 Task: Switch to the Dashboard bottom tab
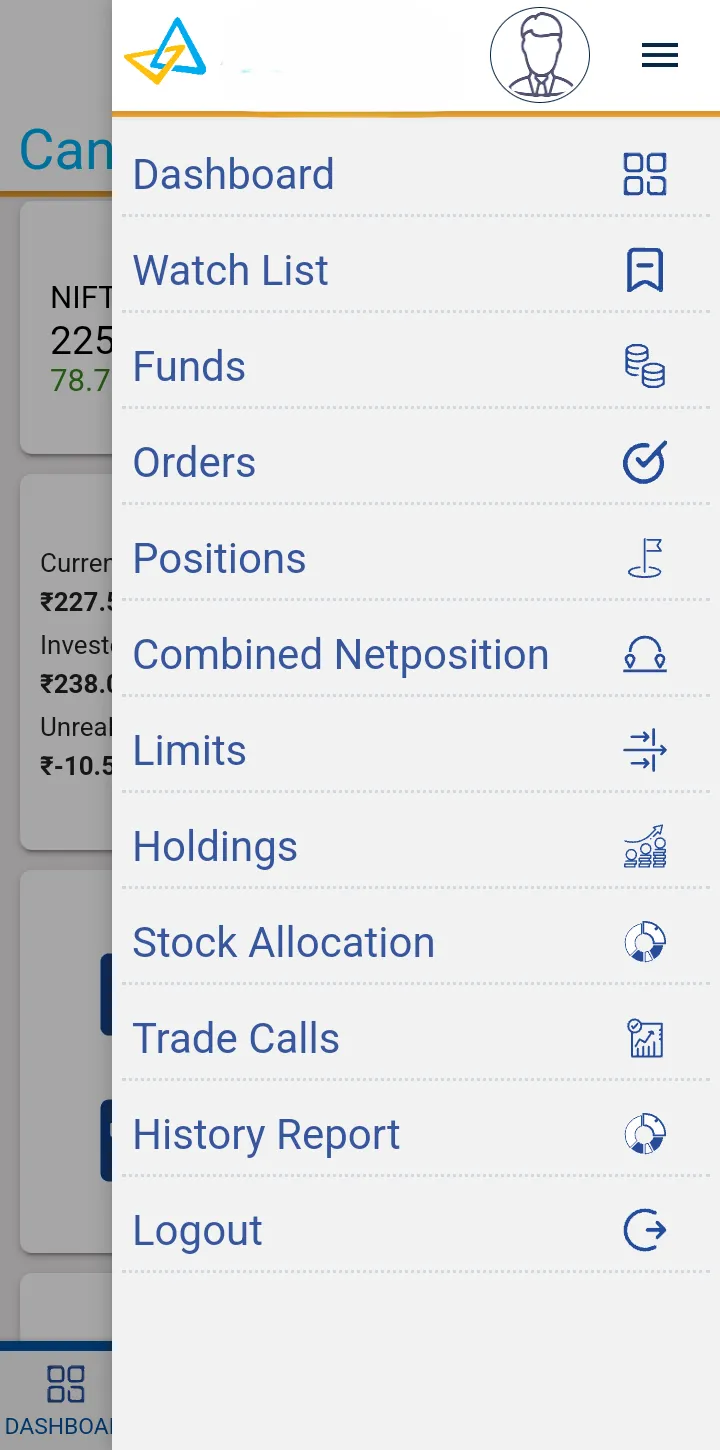[x=62, y=1398]
